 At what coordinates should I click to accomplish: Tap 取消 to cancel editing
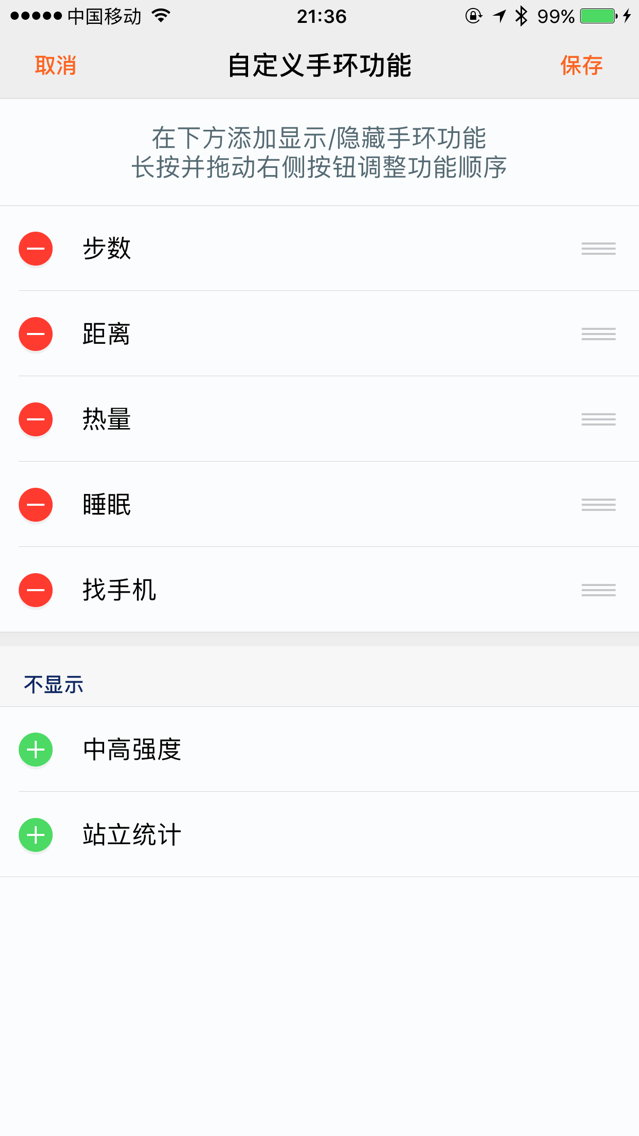[x=55, y=65]
